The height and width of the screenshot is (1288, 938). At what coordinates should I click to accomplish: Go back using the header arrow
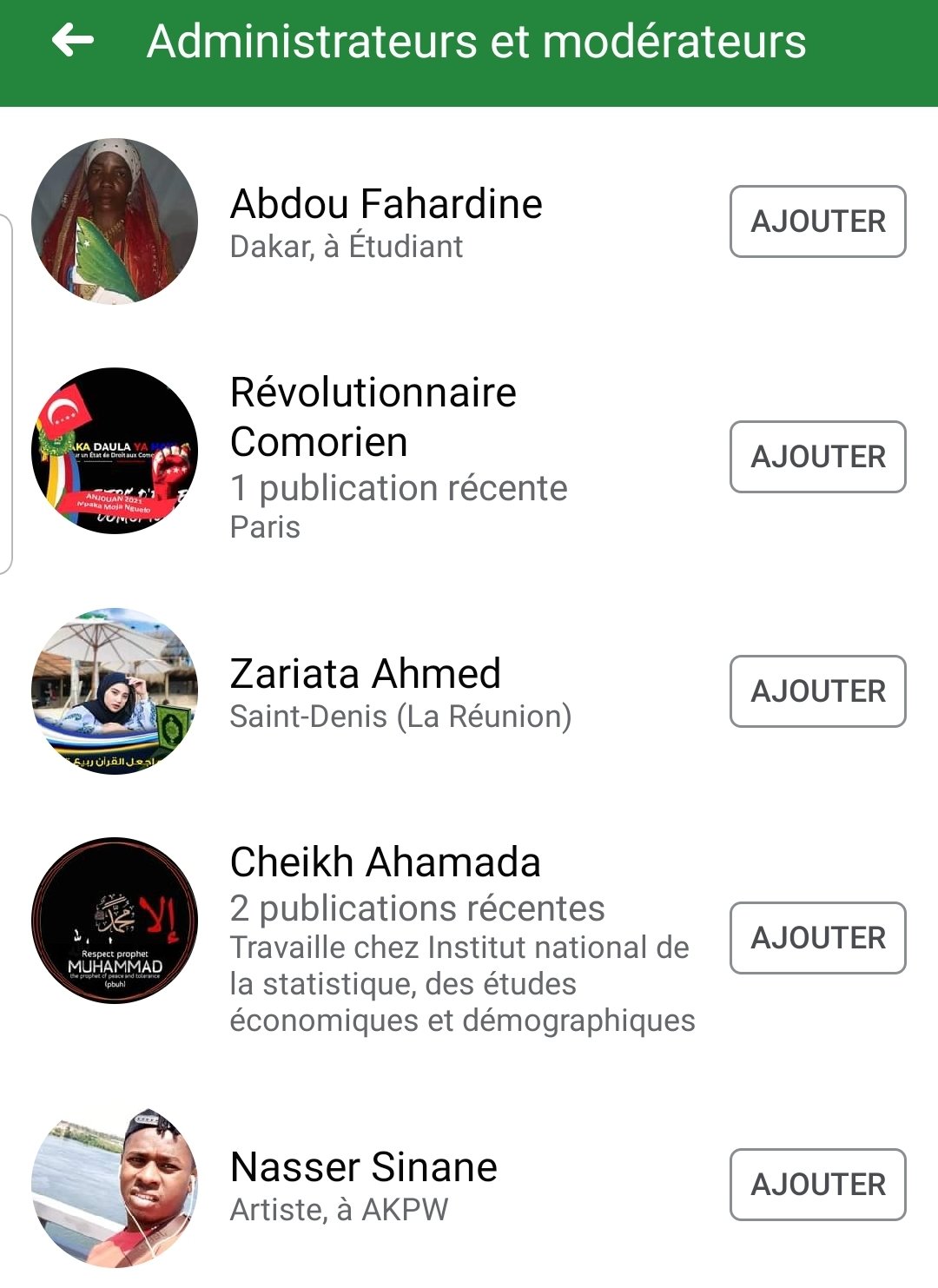(x=73, y=40)
